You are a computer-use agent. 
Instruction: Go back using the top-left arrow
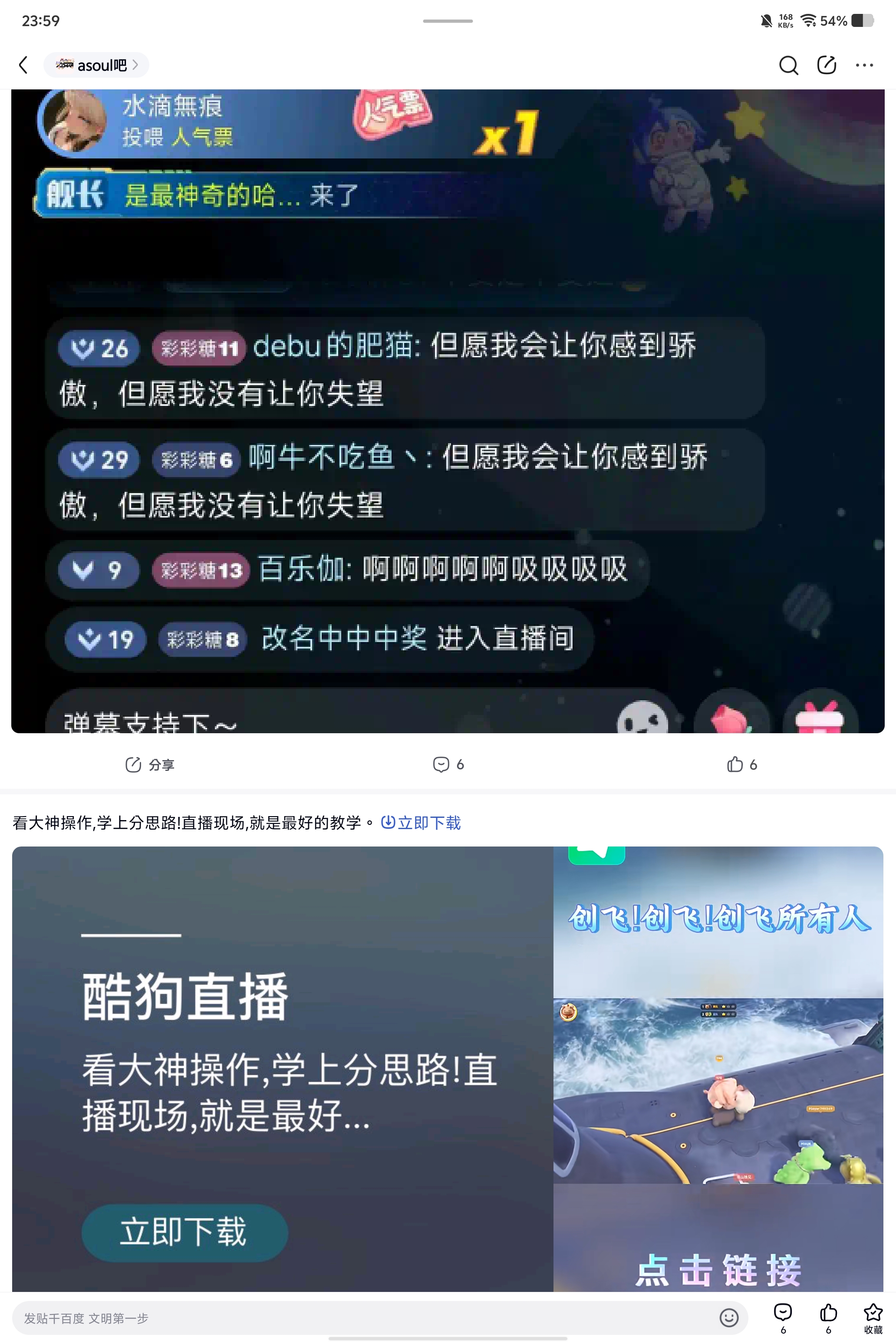23,65
